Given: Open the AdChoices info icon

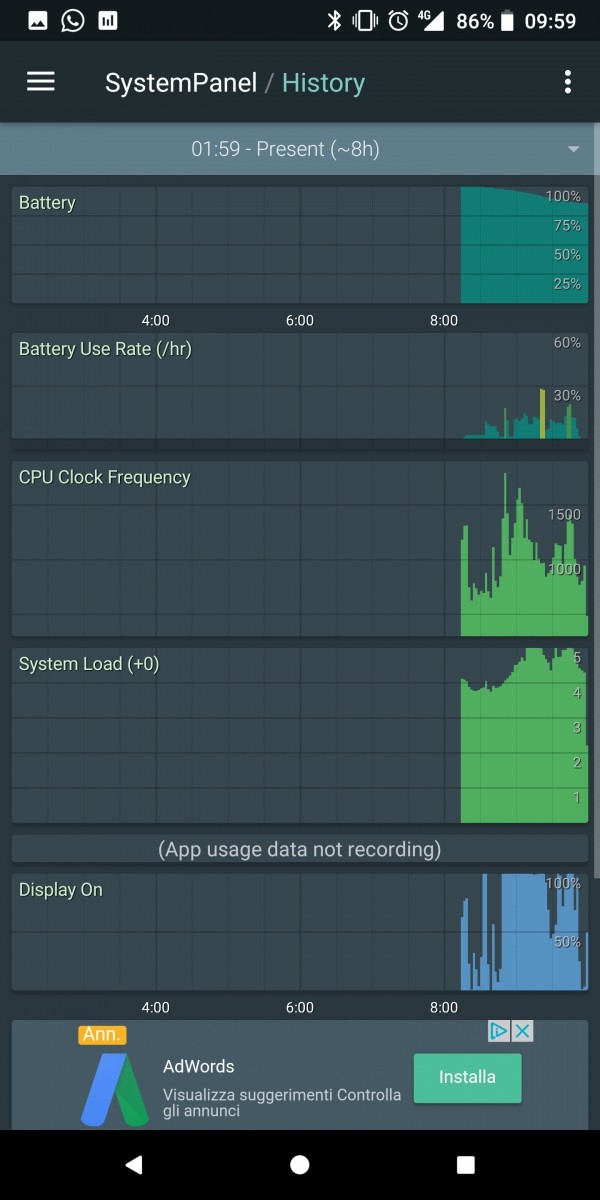Looking at the screenshot, I should [x=499, y=1031].
